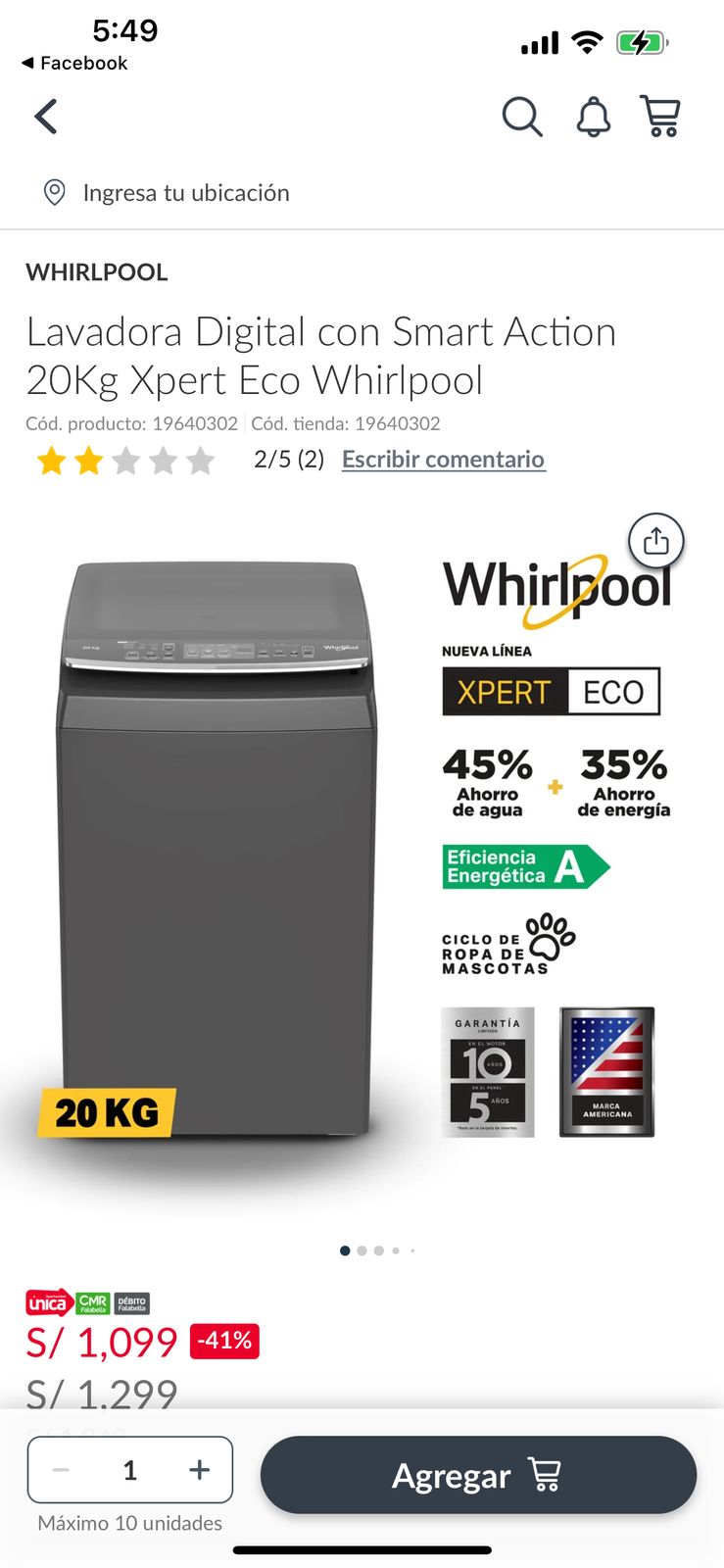Tap Agregar to add to cart
724x1568 pixels.
478,1475
